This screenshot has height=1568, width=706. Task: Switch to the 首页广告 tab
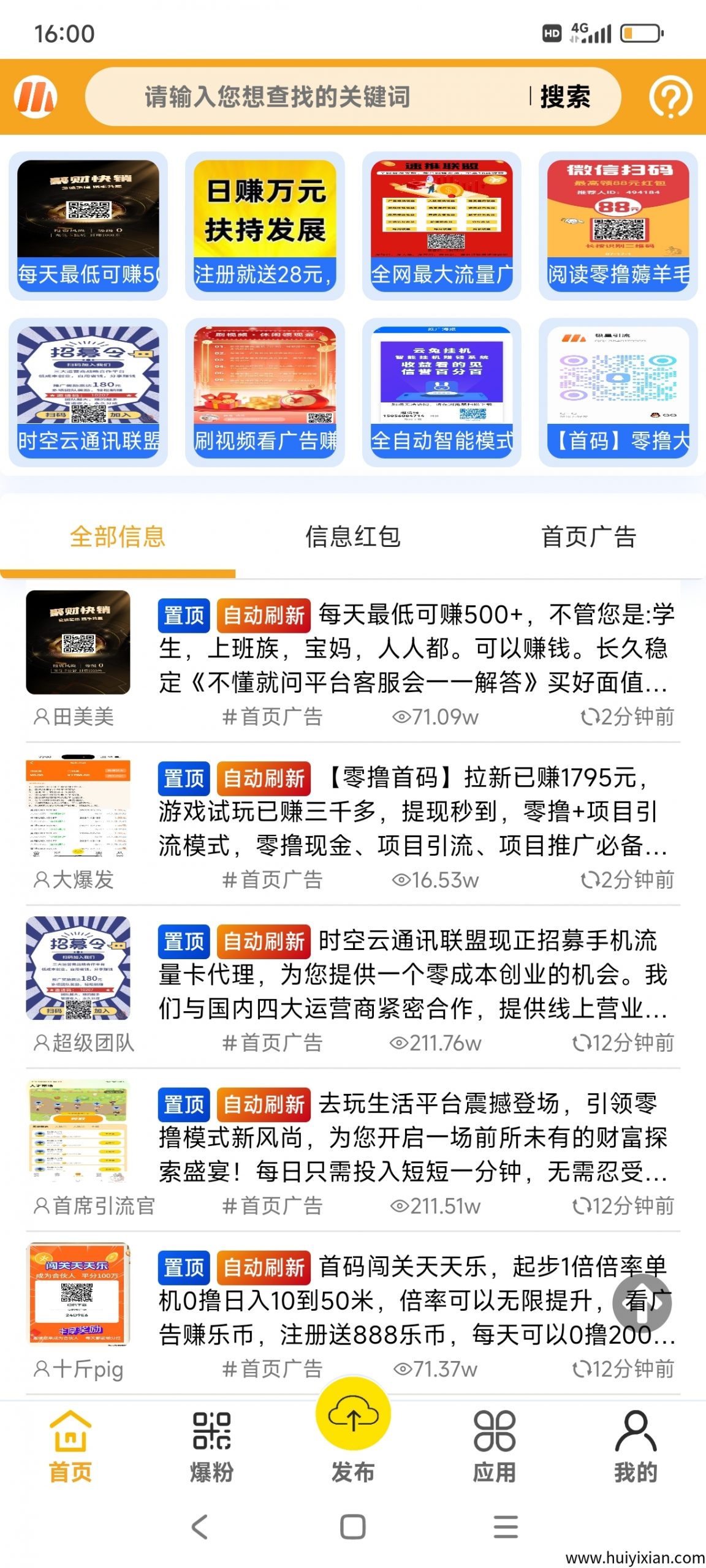pos(588,537)
